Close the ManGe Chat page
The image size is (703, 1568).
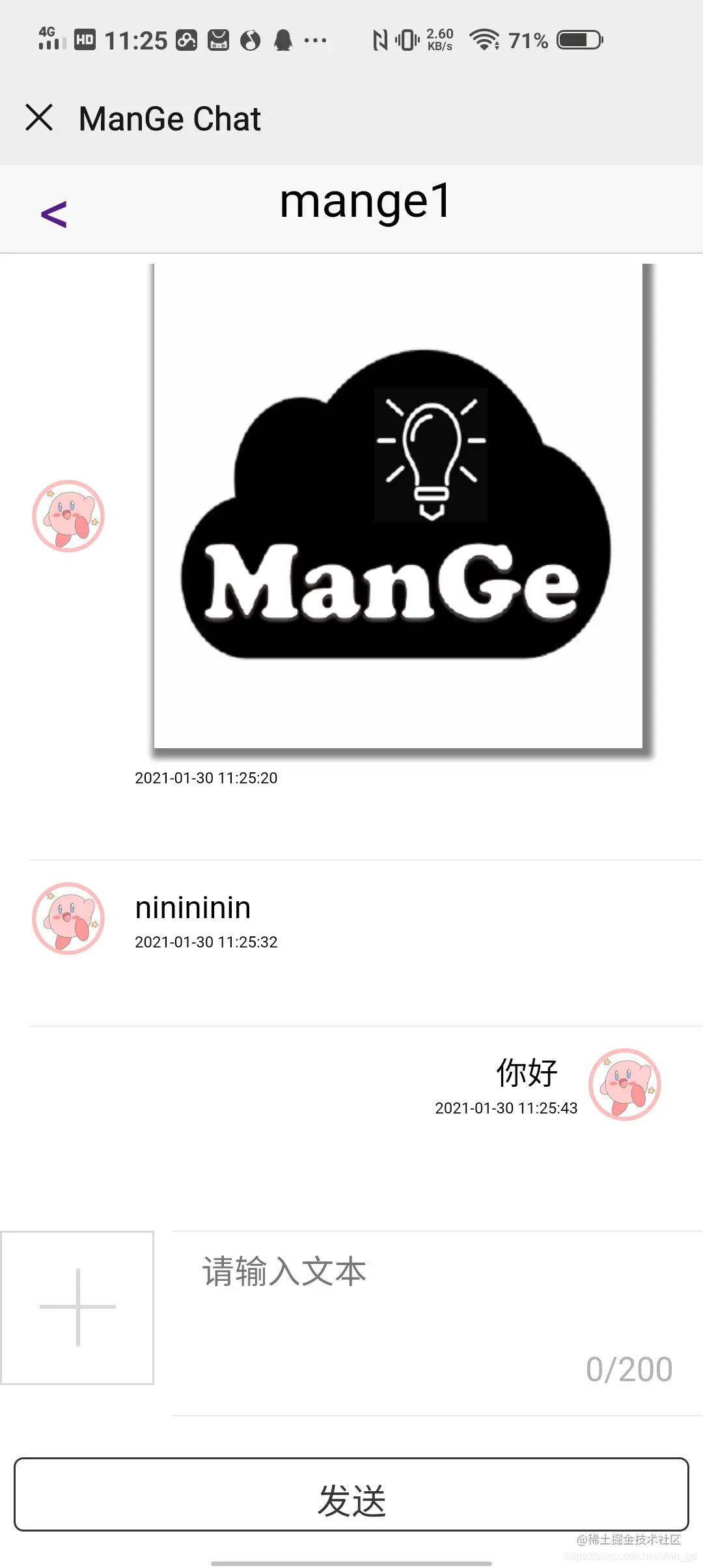[x=39, y=118]
